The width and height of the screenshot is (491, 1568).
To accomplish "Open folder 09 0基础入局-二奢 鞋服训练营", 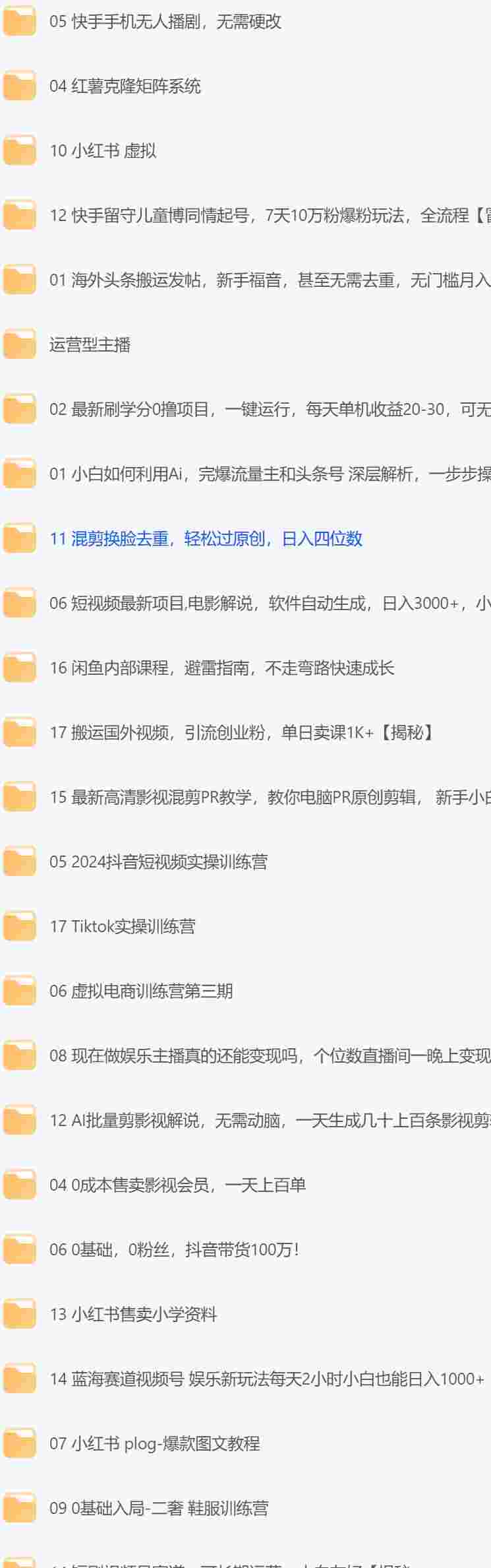I will [158, 1509].
